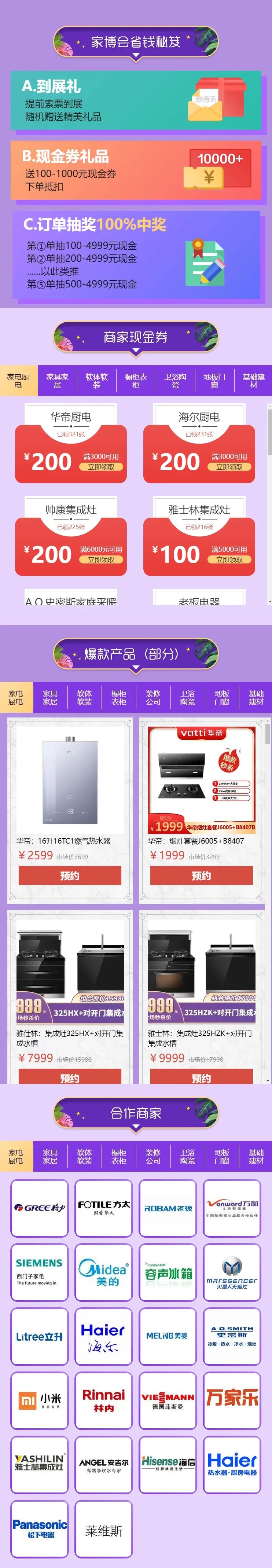The height and width of the screenshot is (1568, 272).
Task: Open 橱柜衣柜 tab in 商家现金券 section
Action: (x=136, y=381)
